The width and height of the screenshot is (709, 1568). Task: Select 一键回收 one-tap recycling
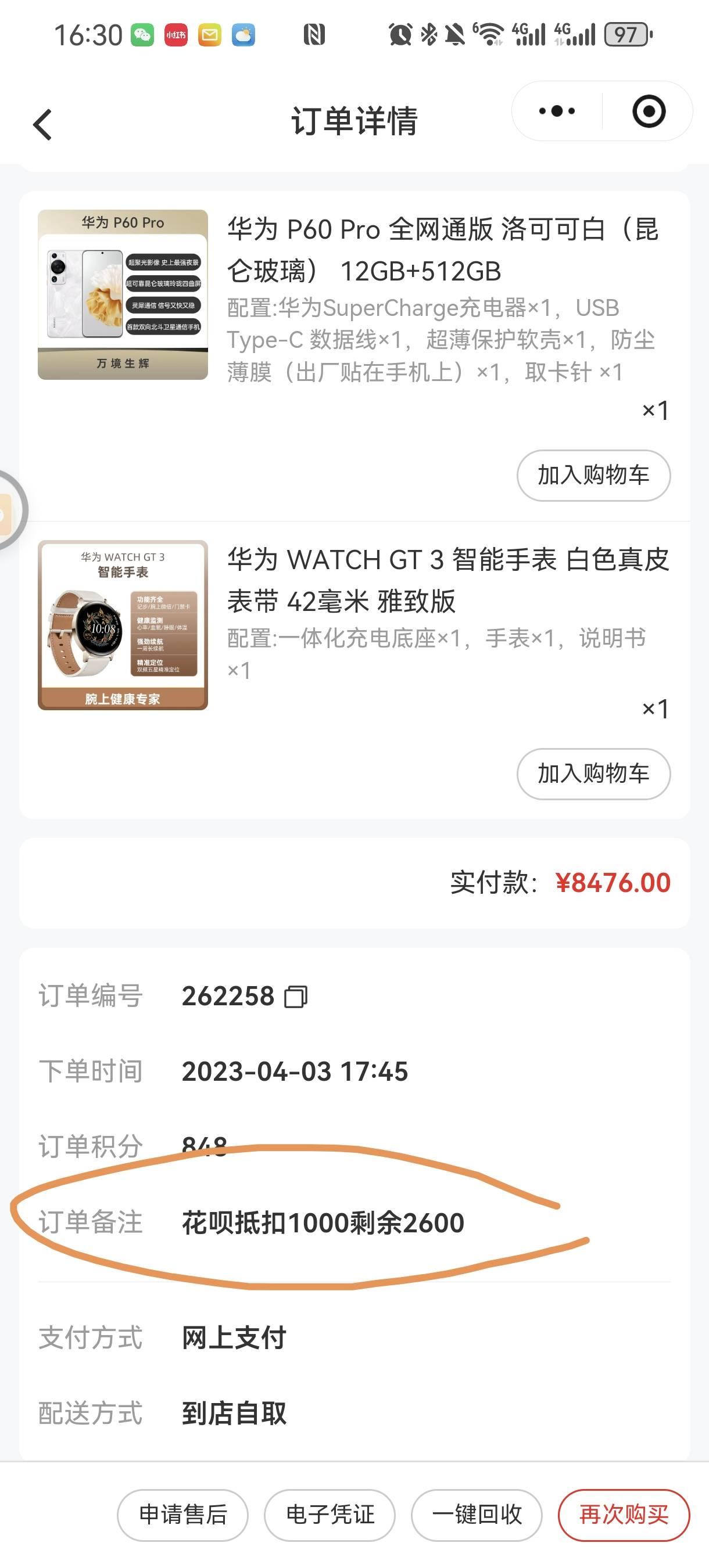[x=477, y=1515]
